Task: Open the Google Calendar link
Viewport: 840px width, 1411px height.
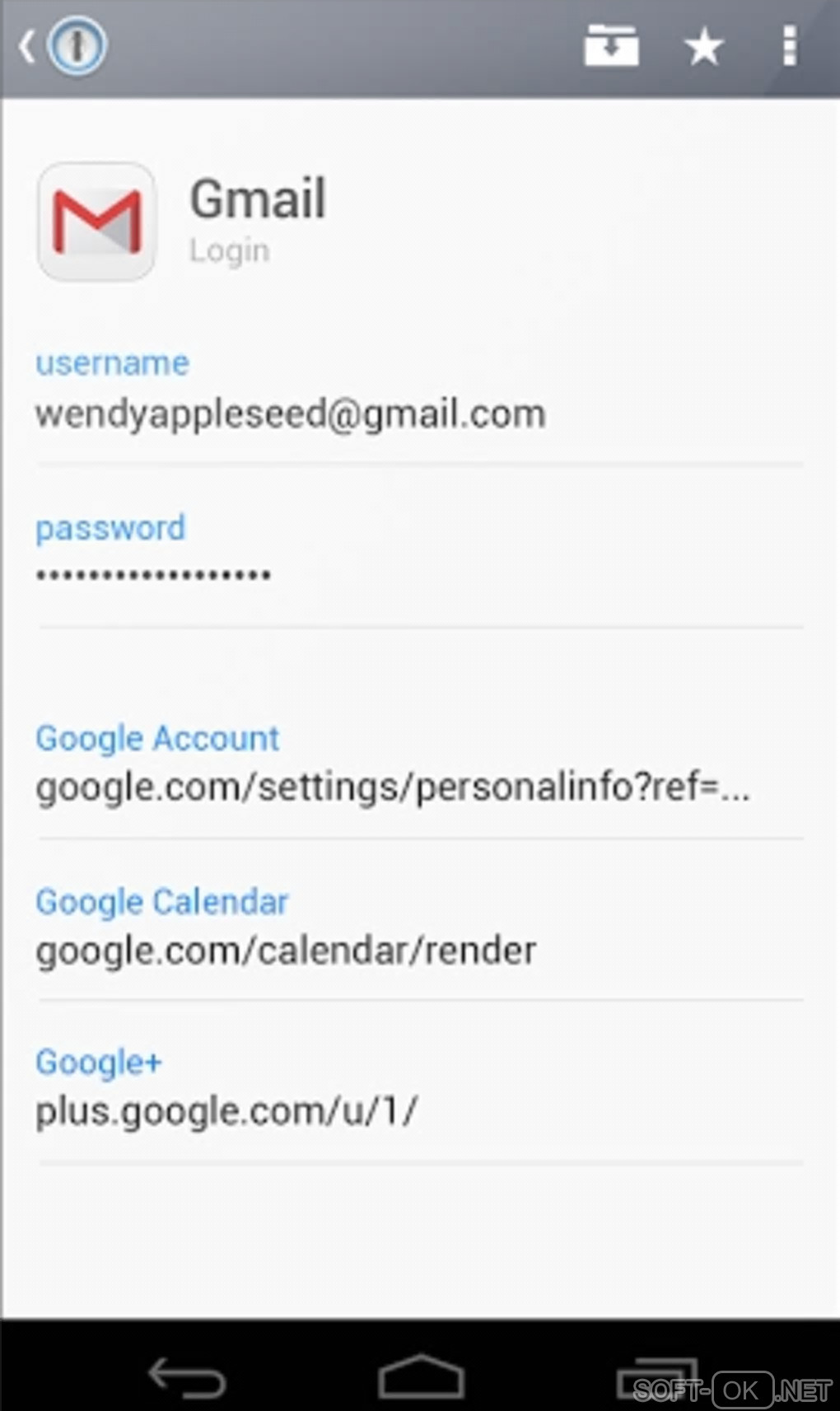Action: pos(286,951)
